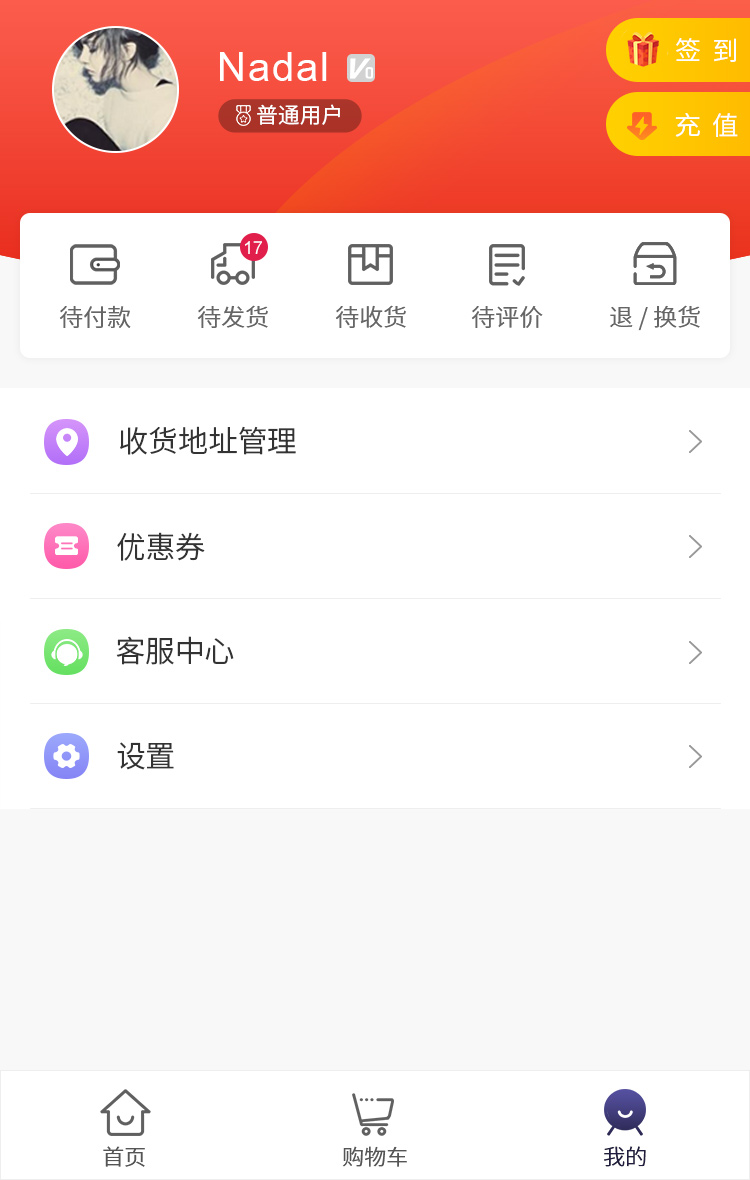Open the 充值 recharge button
This screenshot has width=750, height=1180.
(x=682, y=125)
